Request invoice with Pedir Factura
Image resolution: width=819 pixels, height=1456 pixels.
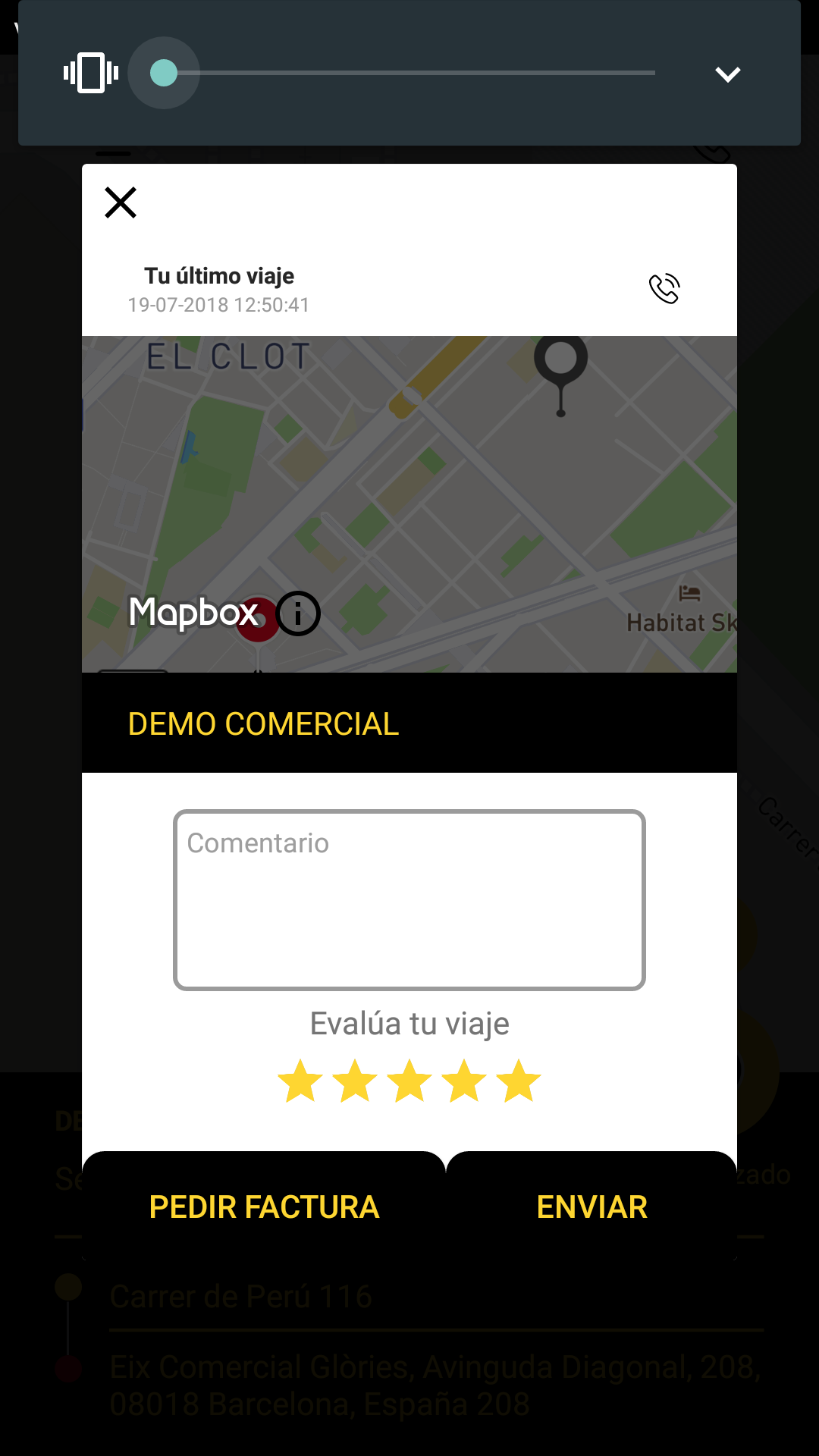tap(264, 1207)
